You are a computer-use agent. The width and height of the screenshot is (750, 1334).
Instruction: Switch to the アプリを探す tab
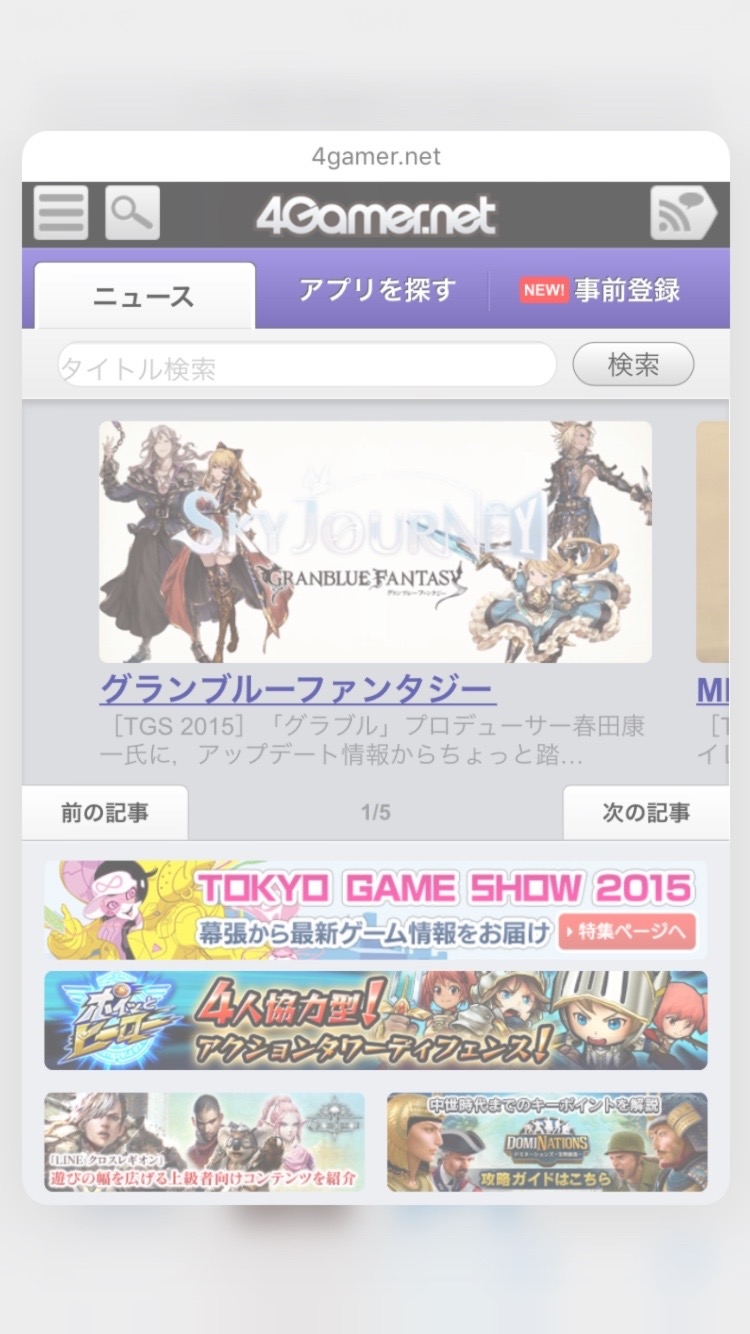tap(377, 290)
